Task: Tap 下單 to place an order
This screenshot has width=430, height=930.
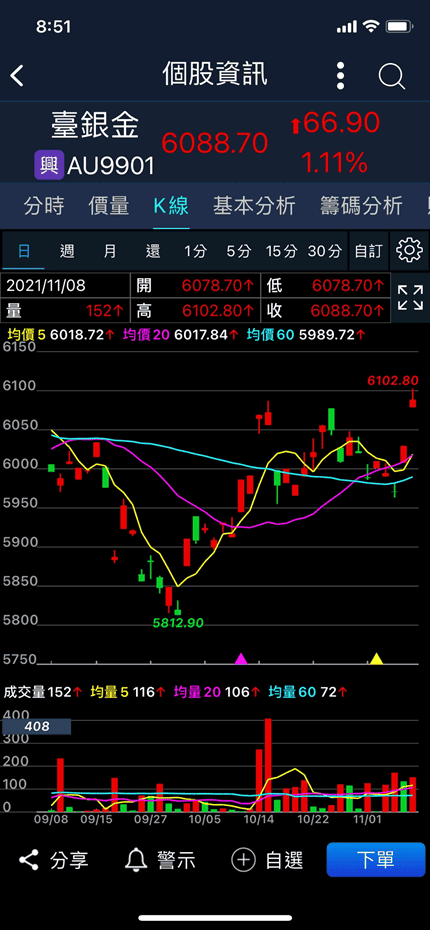Action: (376, 859)
